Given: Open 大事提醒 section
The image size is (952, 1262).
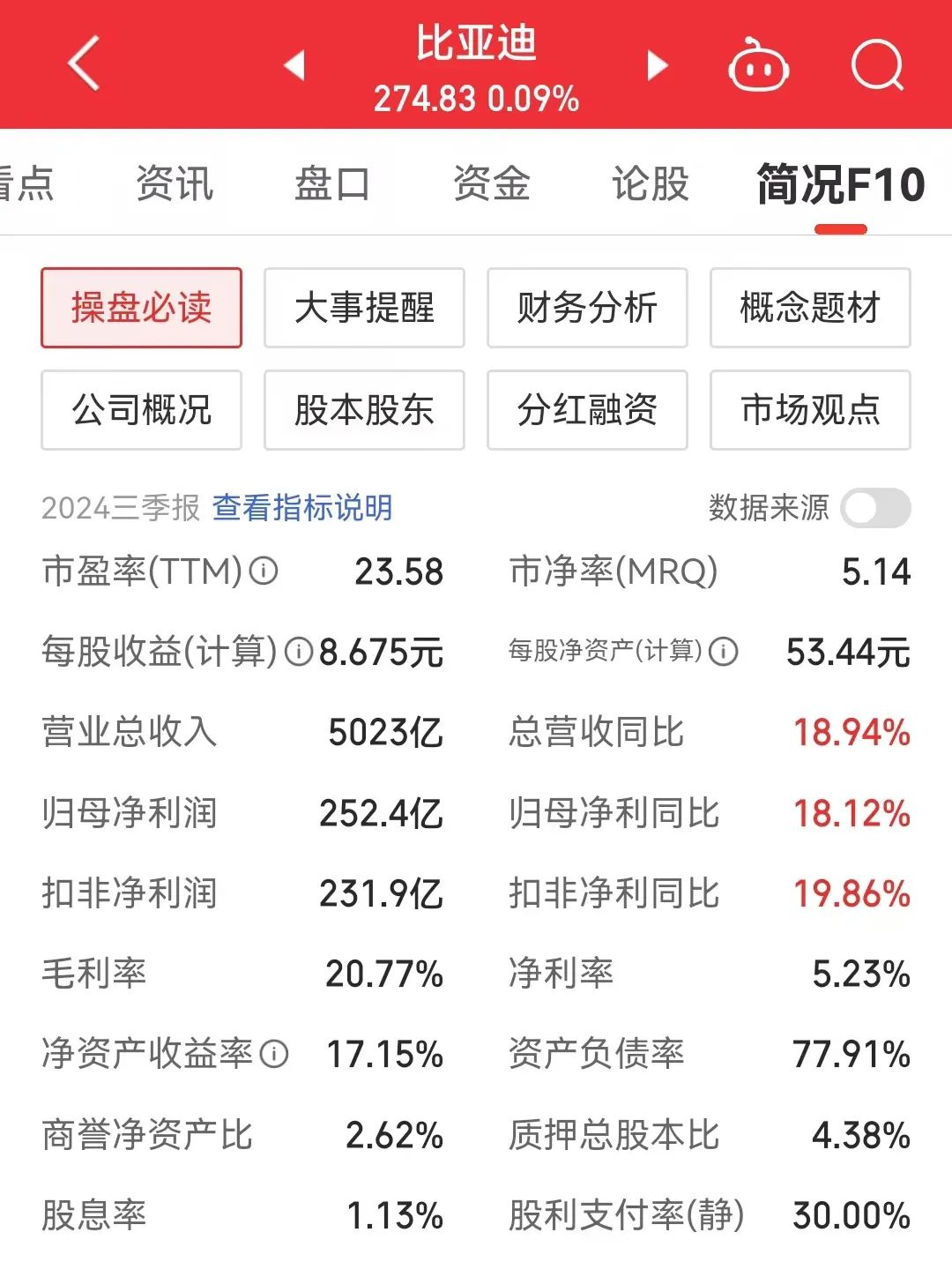Looking at the screenshot, I should pyautogui.click(x=364, y=308).
